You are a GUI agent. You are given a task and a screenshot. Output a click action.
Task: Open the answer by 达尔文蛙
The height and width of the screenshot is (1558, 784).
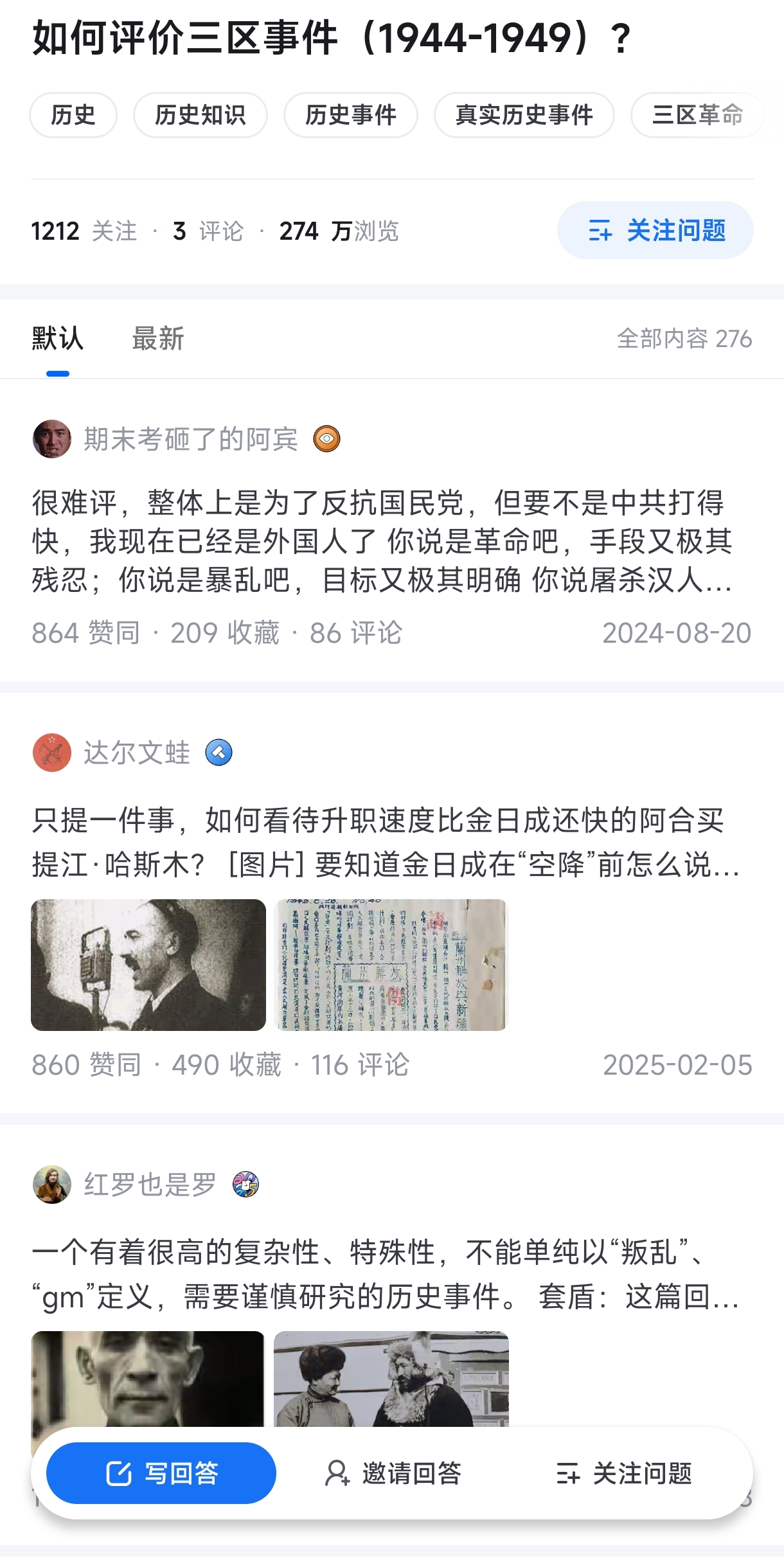[x=386, y=843]
